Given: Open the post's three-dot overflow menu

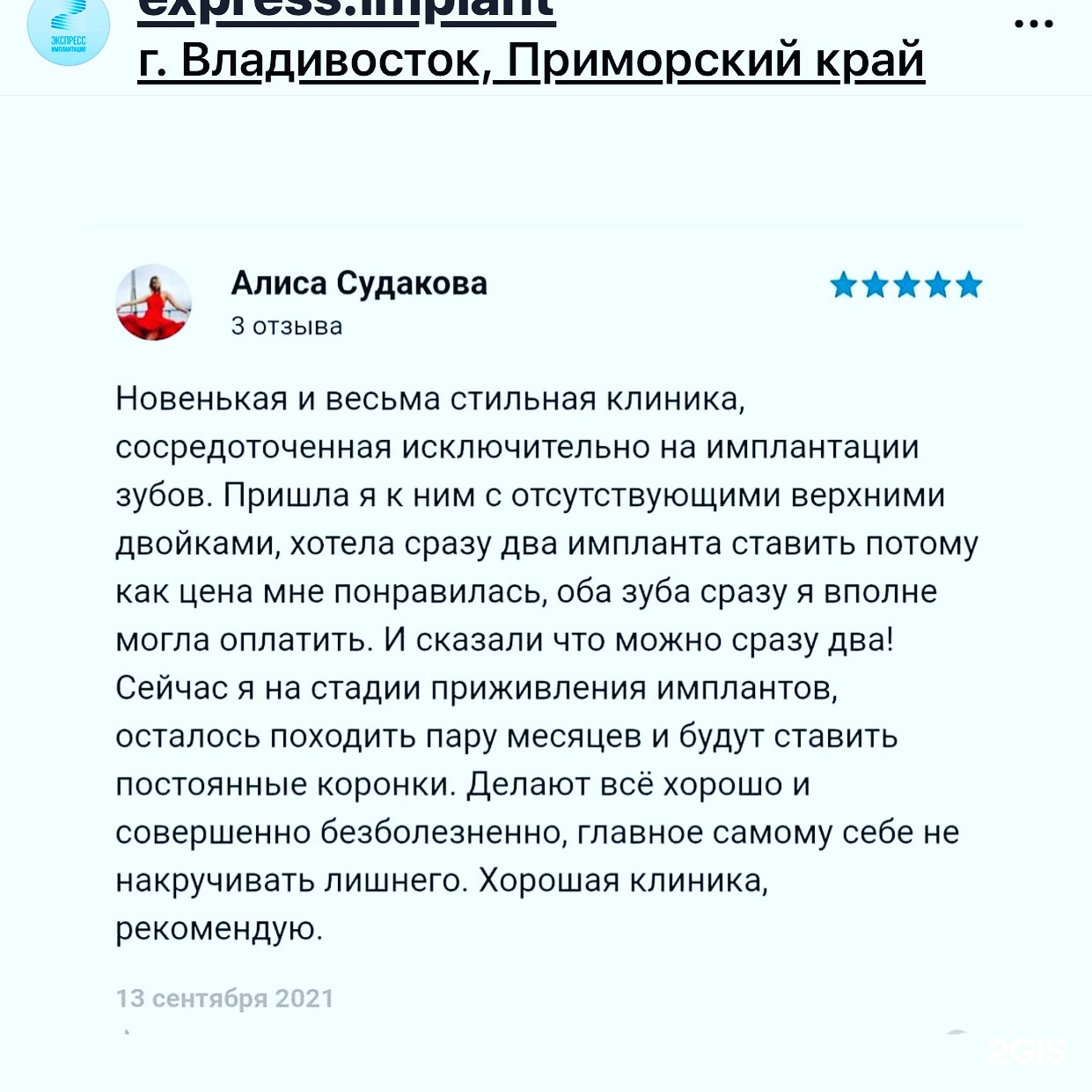Looking at the screenshot, I should click(1034, 24).
